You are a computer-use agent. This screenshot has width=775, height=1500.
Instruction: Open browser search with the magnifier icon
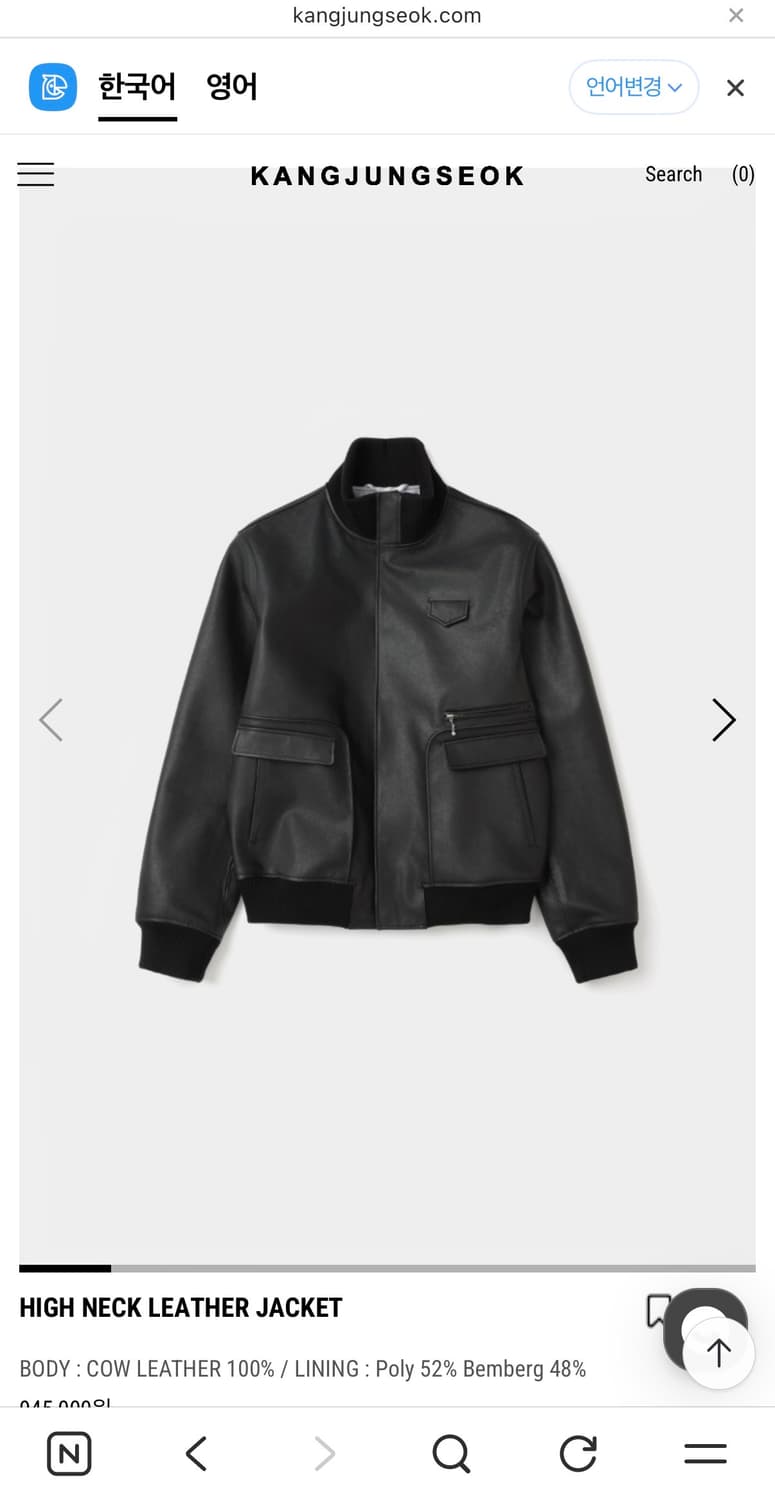coord(451,1453)
